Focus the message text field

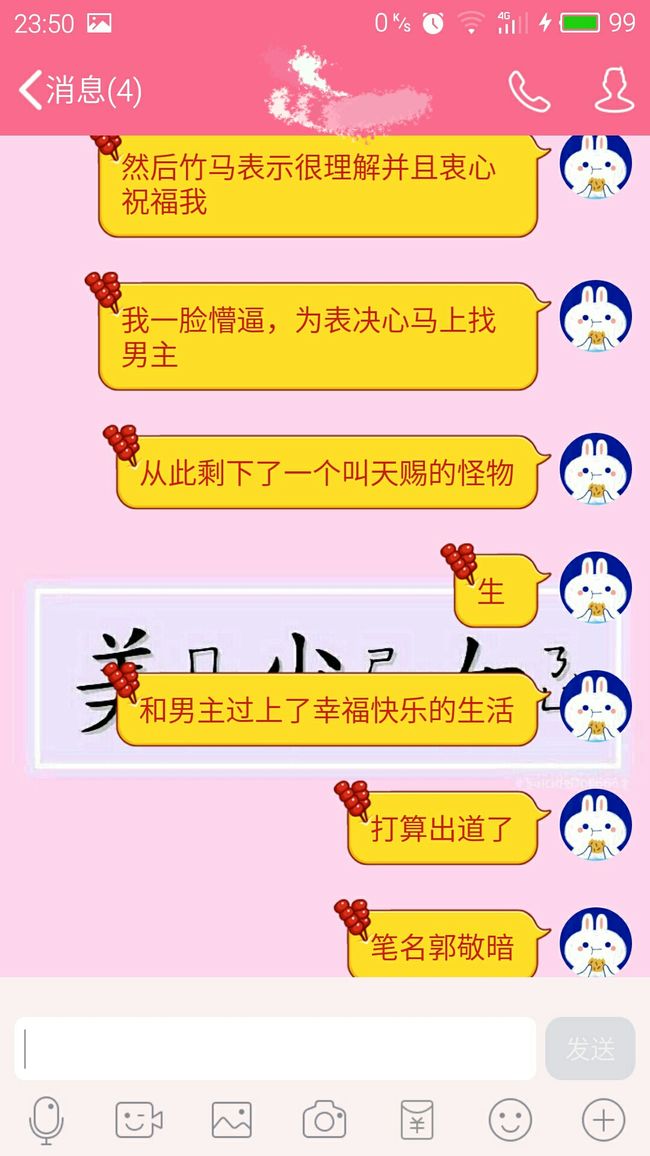(x=275, y=1048)
